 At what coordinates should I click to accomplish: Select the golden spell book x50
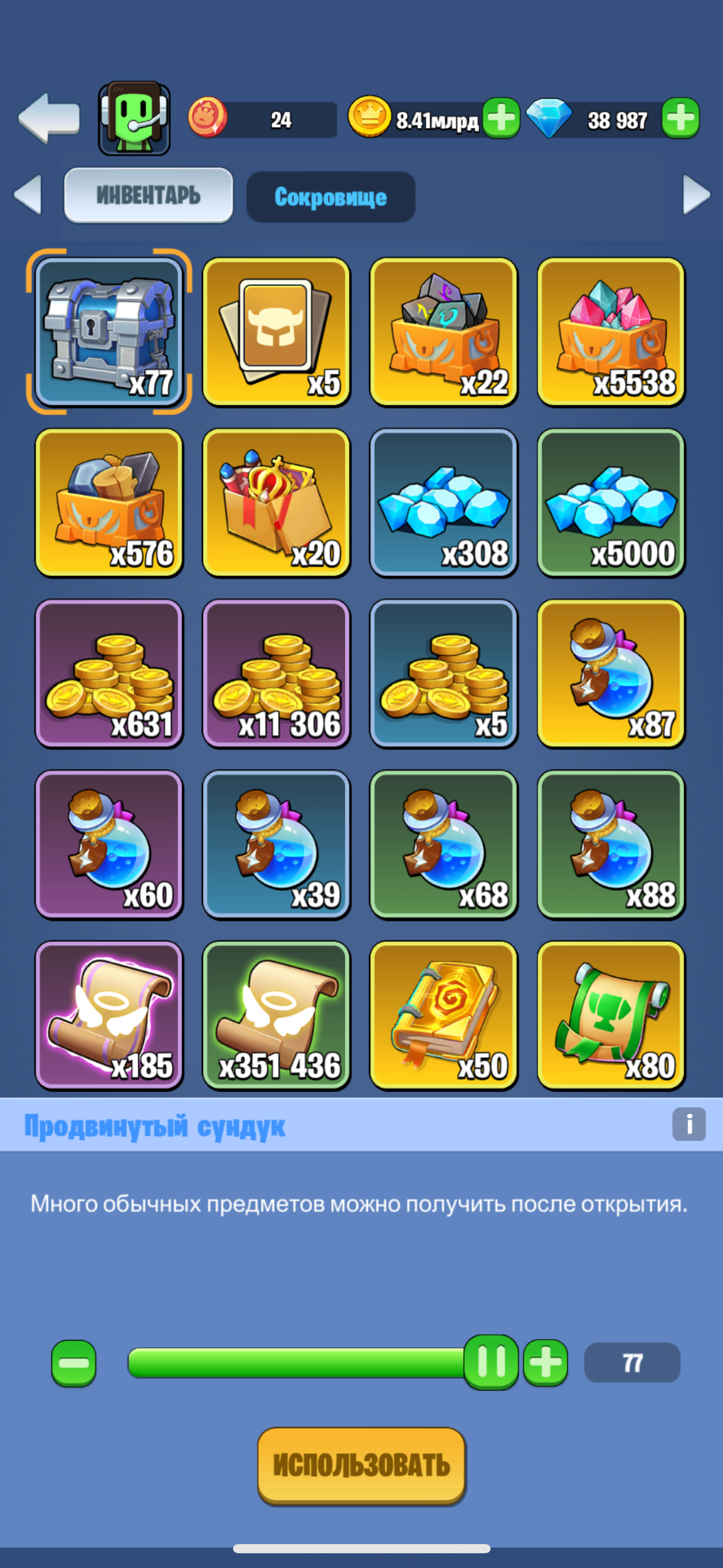(x=443, y=1015)
